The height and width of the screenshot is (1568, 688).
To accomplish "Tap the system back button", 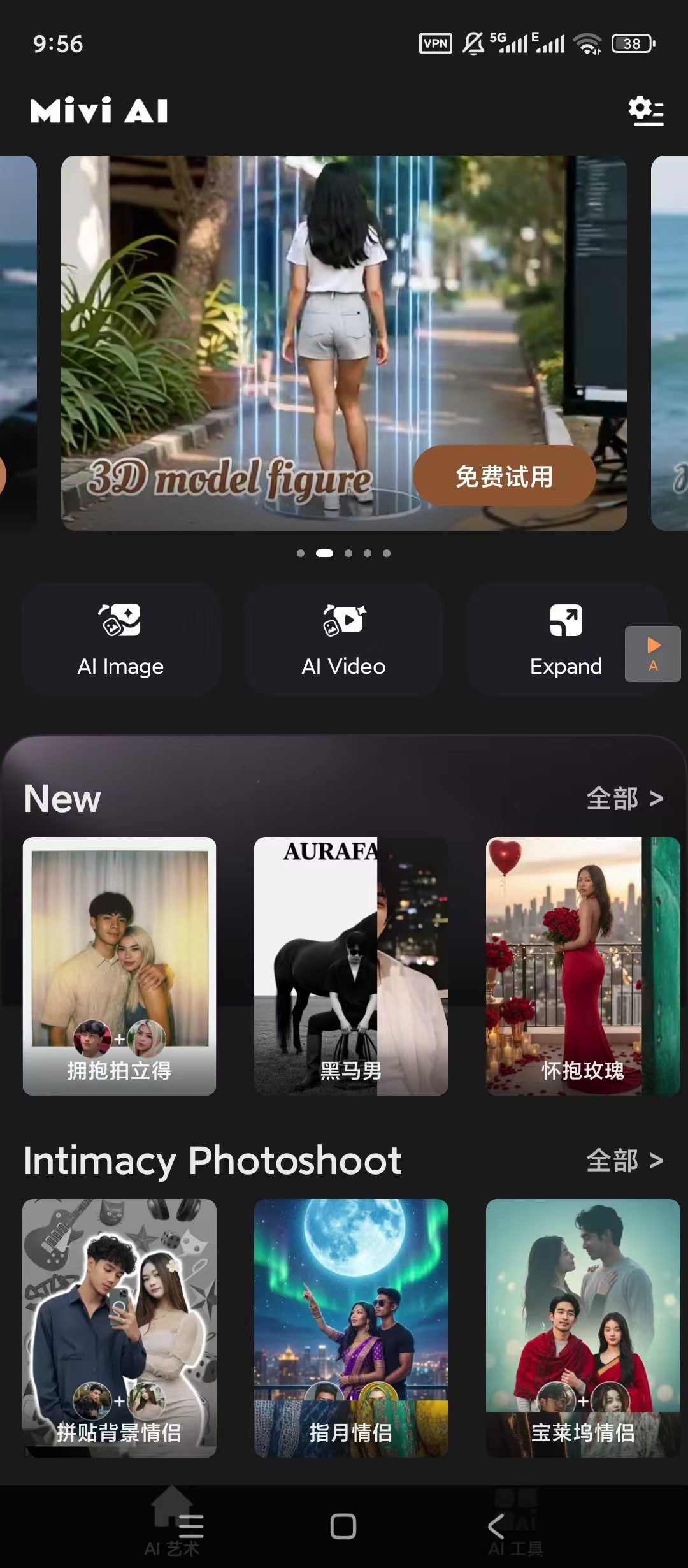I will point(496,1527).
